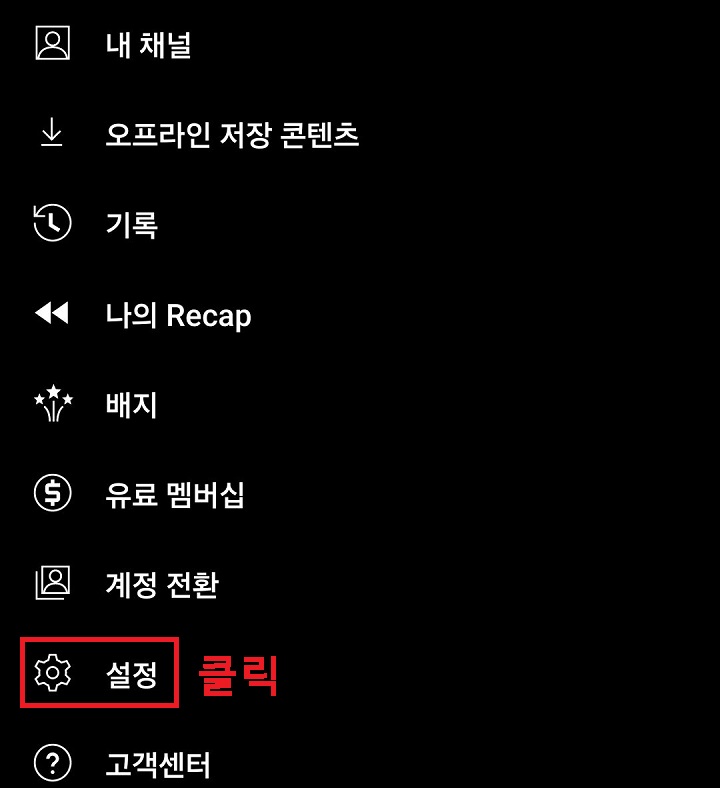This screenshot has width=720, height=788.
Task: Open the 계정 전환 account switcher
Action: [x=160, y=584]
